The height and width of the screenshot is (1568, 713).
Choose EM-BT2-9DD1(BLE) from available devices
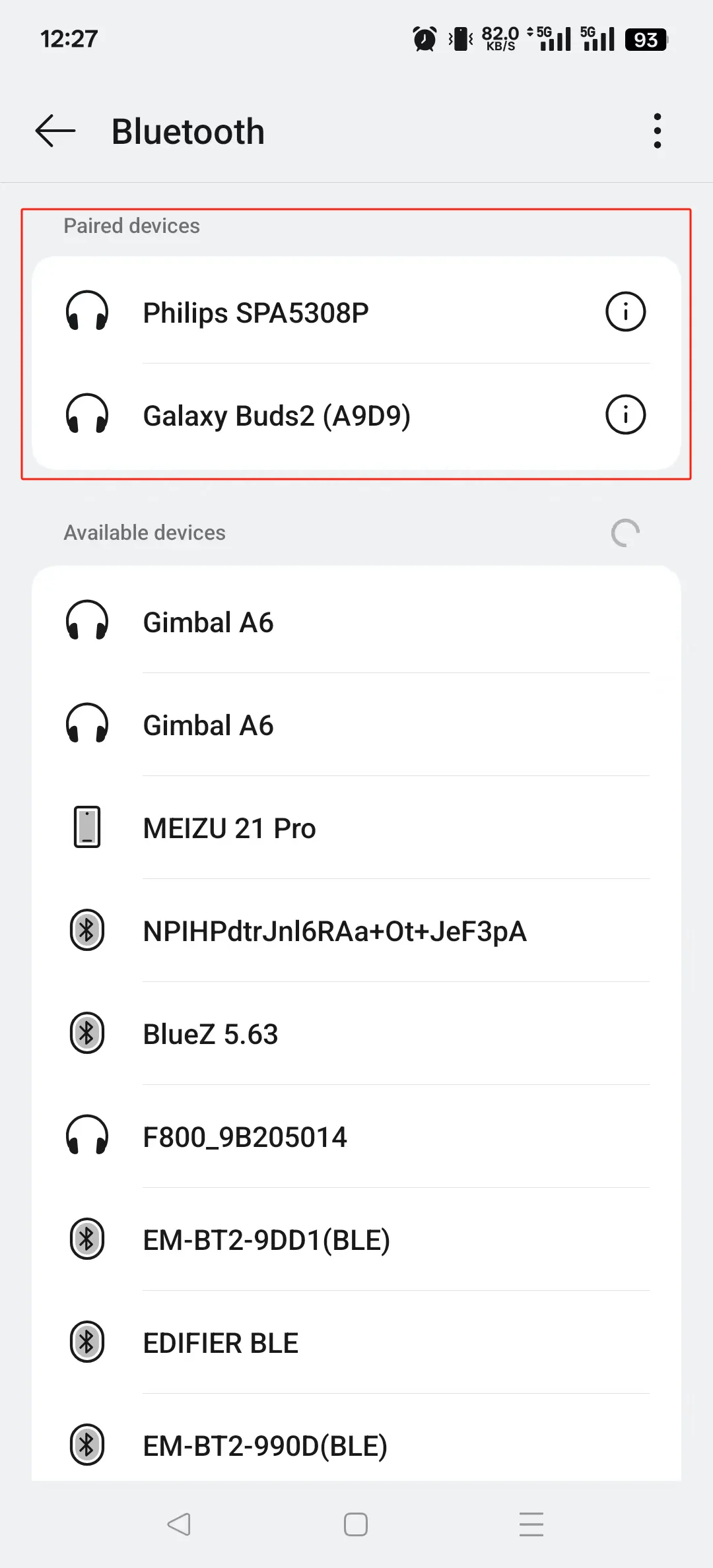pos(356,1239)
